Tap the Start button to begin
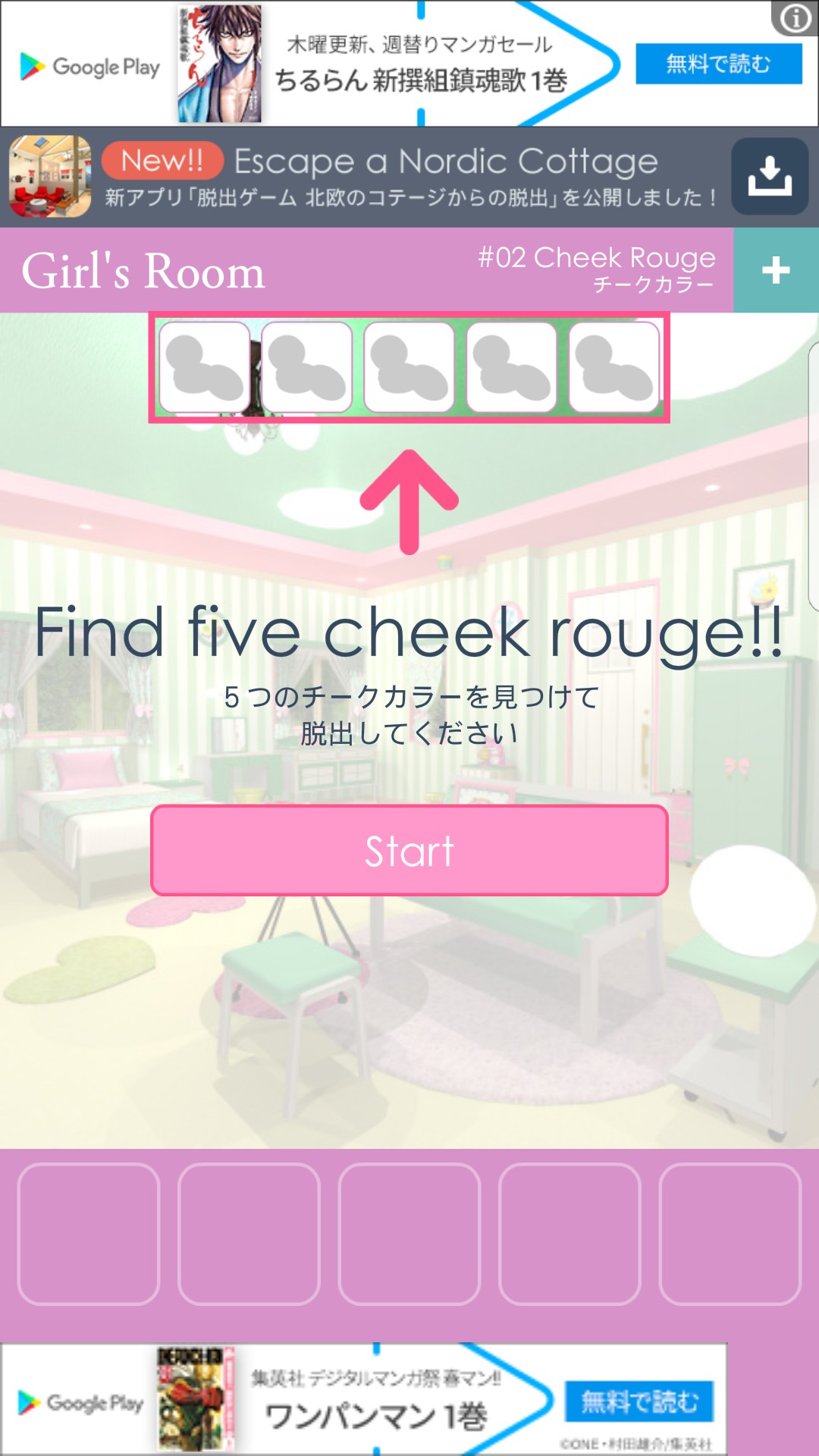The width and height of the screenshot is (819, 1456). pos(409,850)
